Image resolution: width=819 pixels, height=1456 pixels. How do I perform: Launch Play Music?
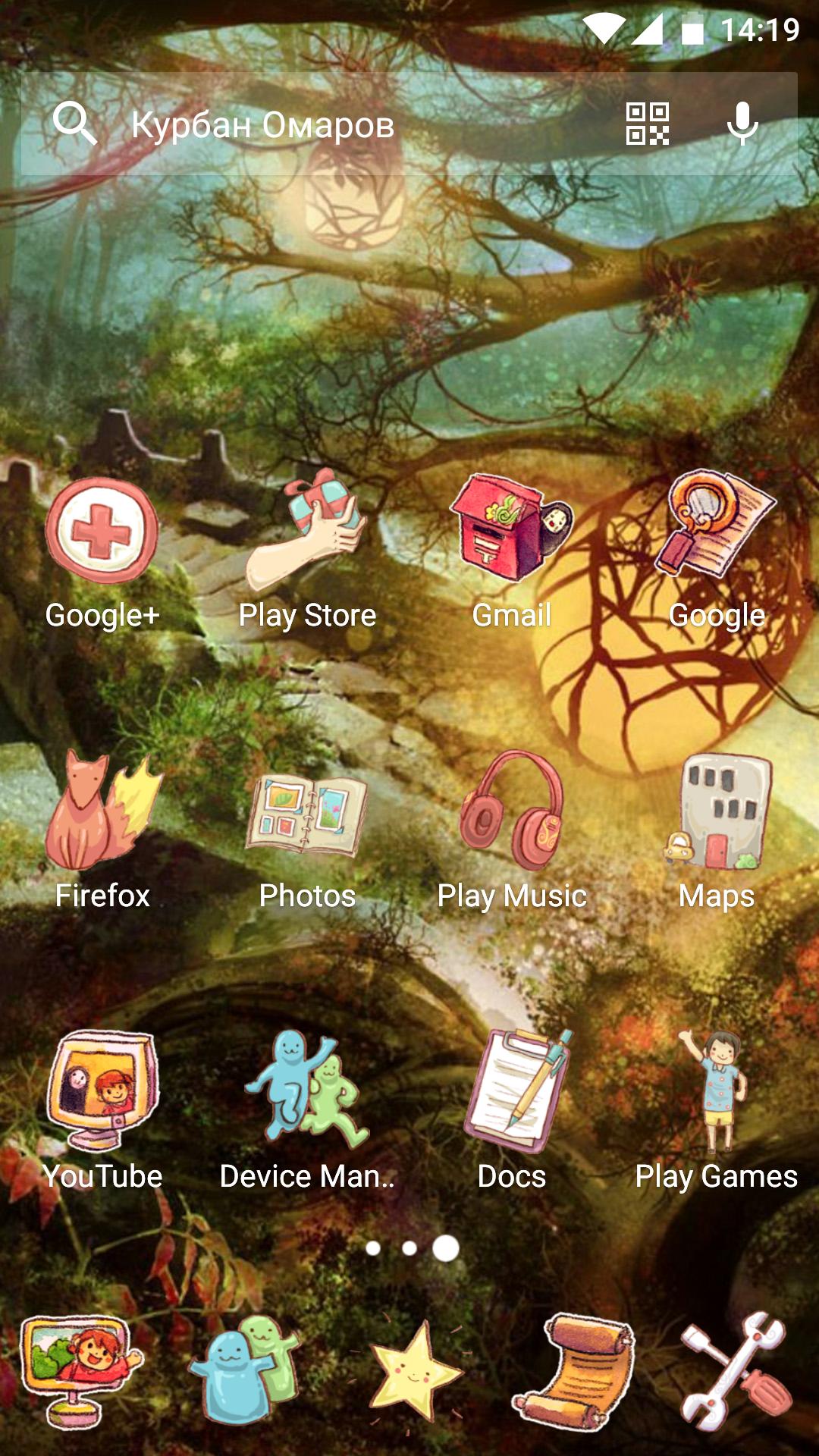tap(512, 811)
